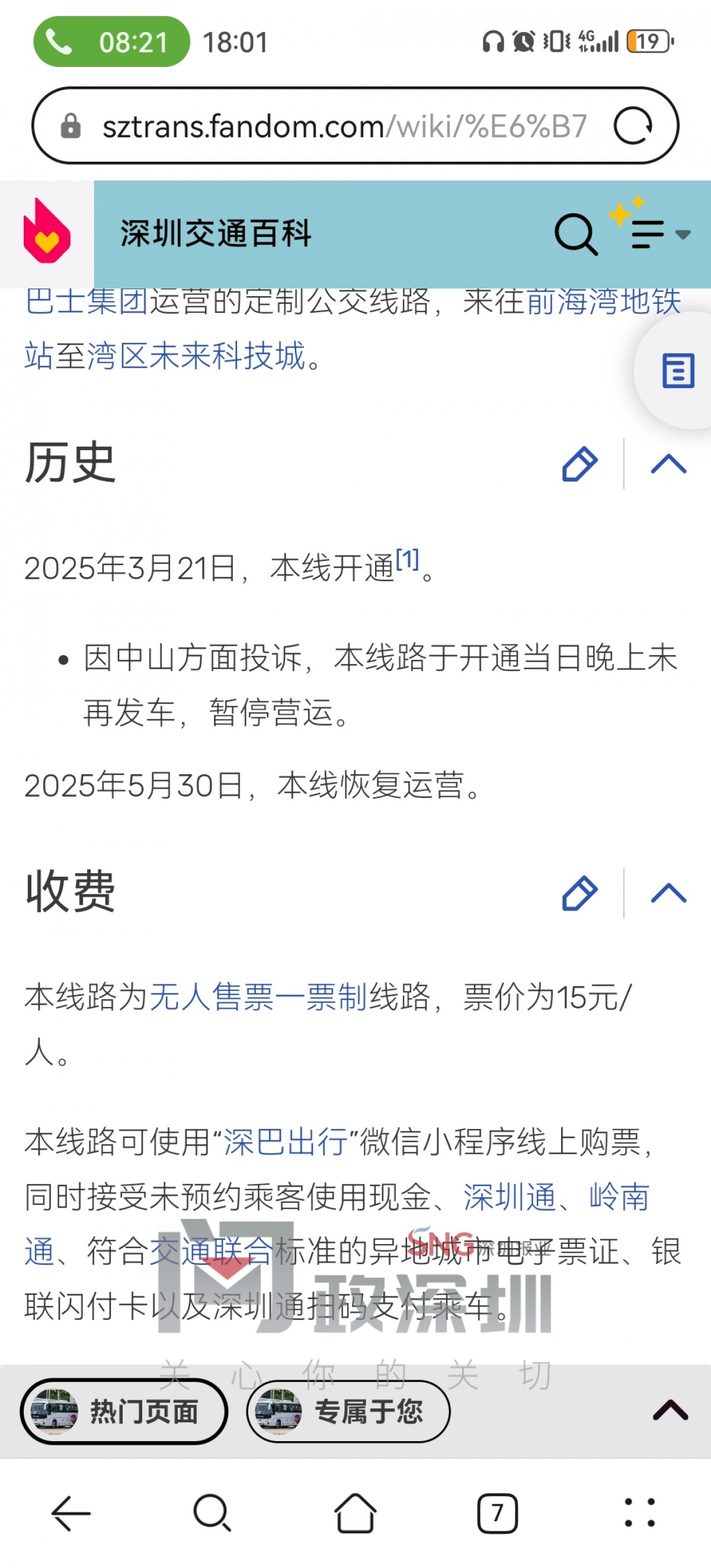
Task: View the 7 open browser tabs
Action: (x=497, y=1514)
